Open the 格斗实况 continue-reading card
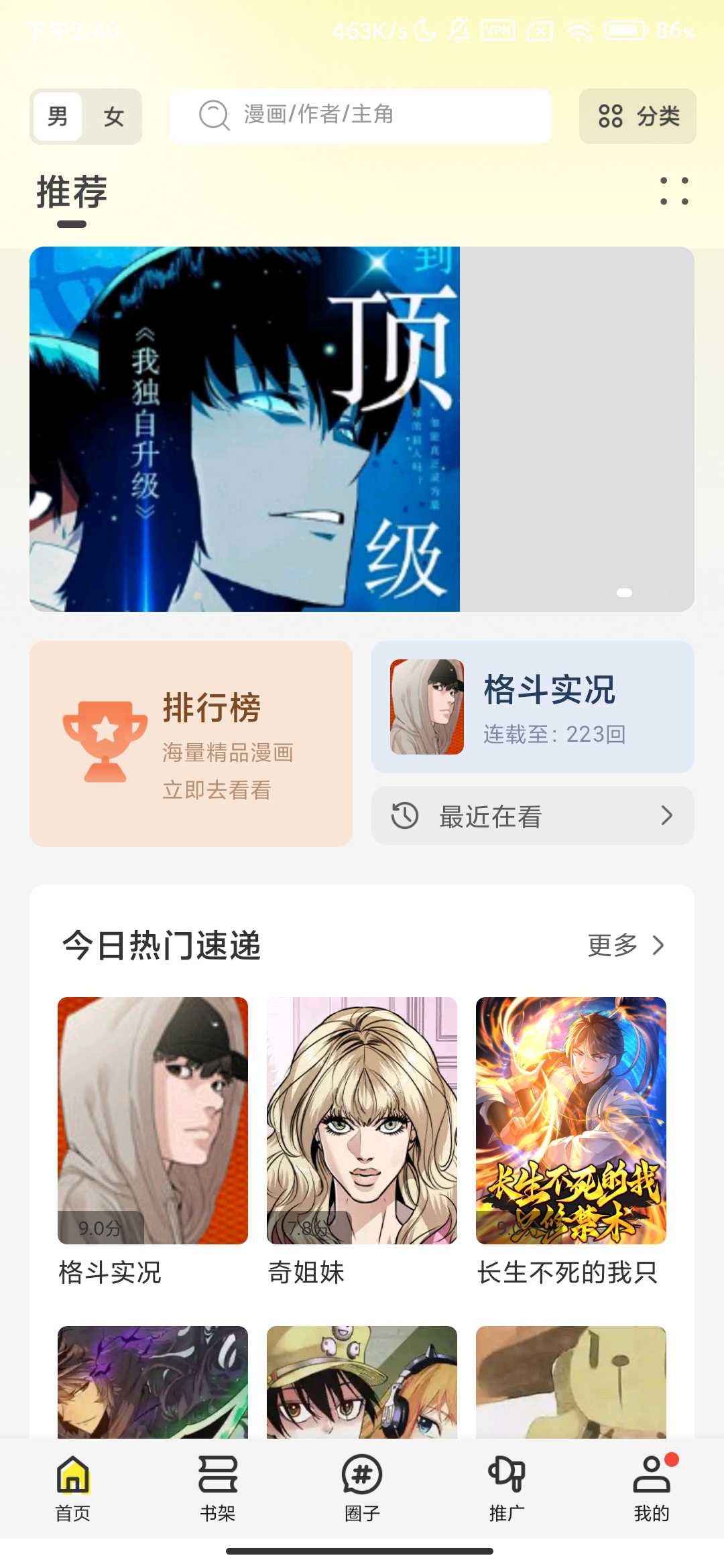 (532, 706)
